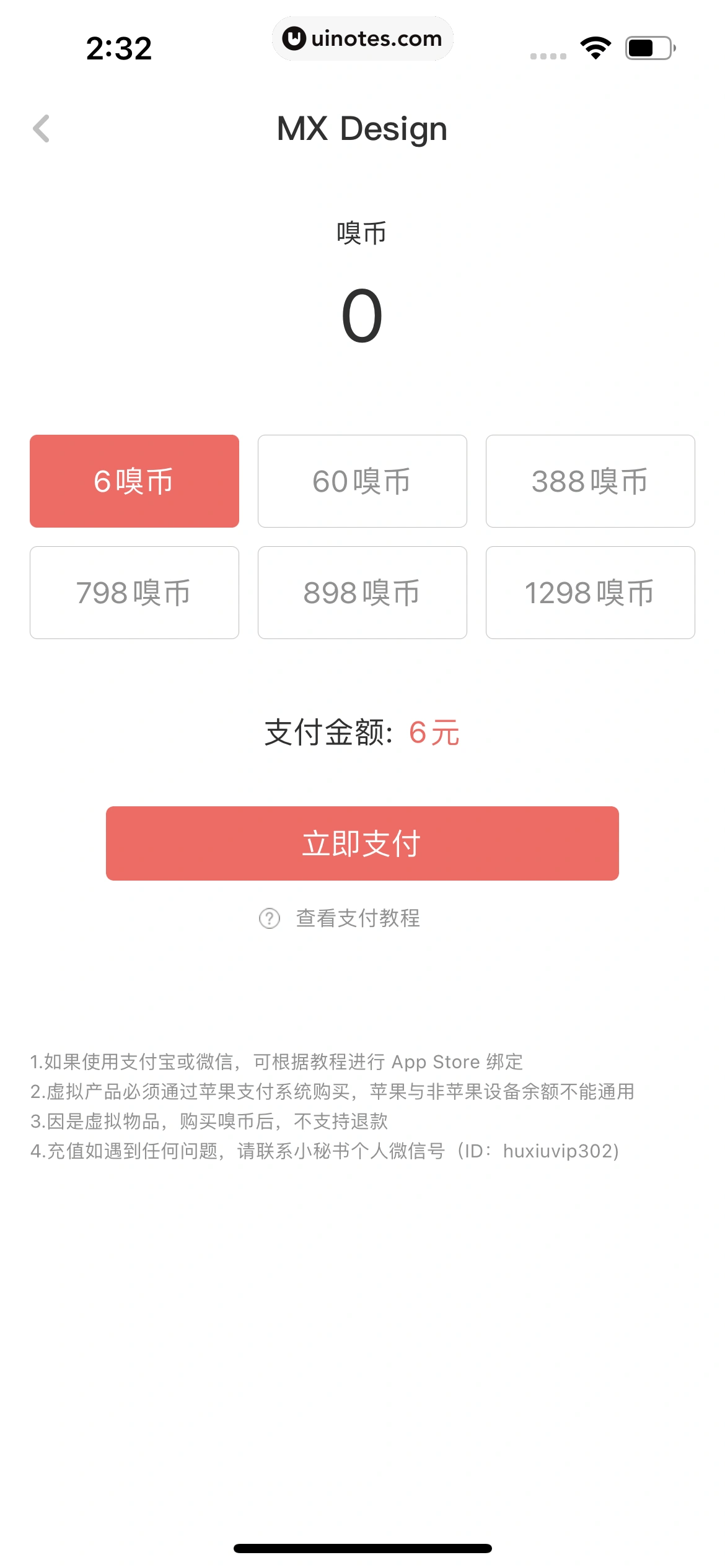
Task: Click the uinotes.com logo badge
Action: tap(362, 38)
